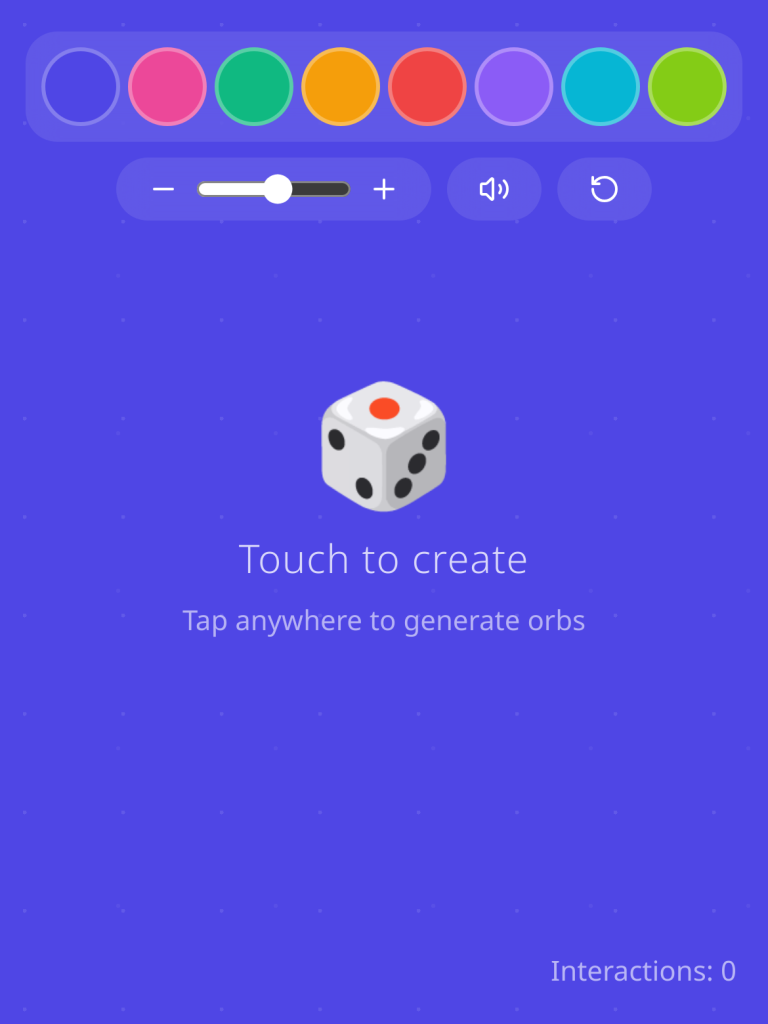Select the leftmost blue color swatch

[x=81, y=87]
